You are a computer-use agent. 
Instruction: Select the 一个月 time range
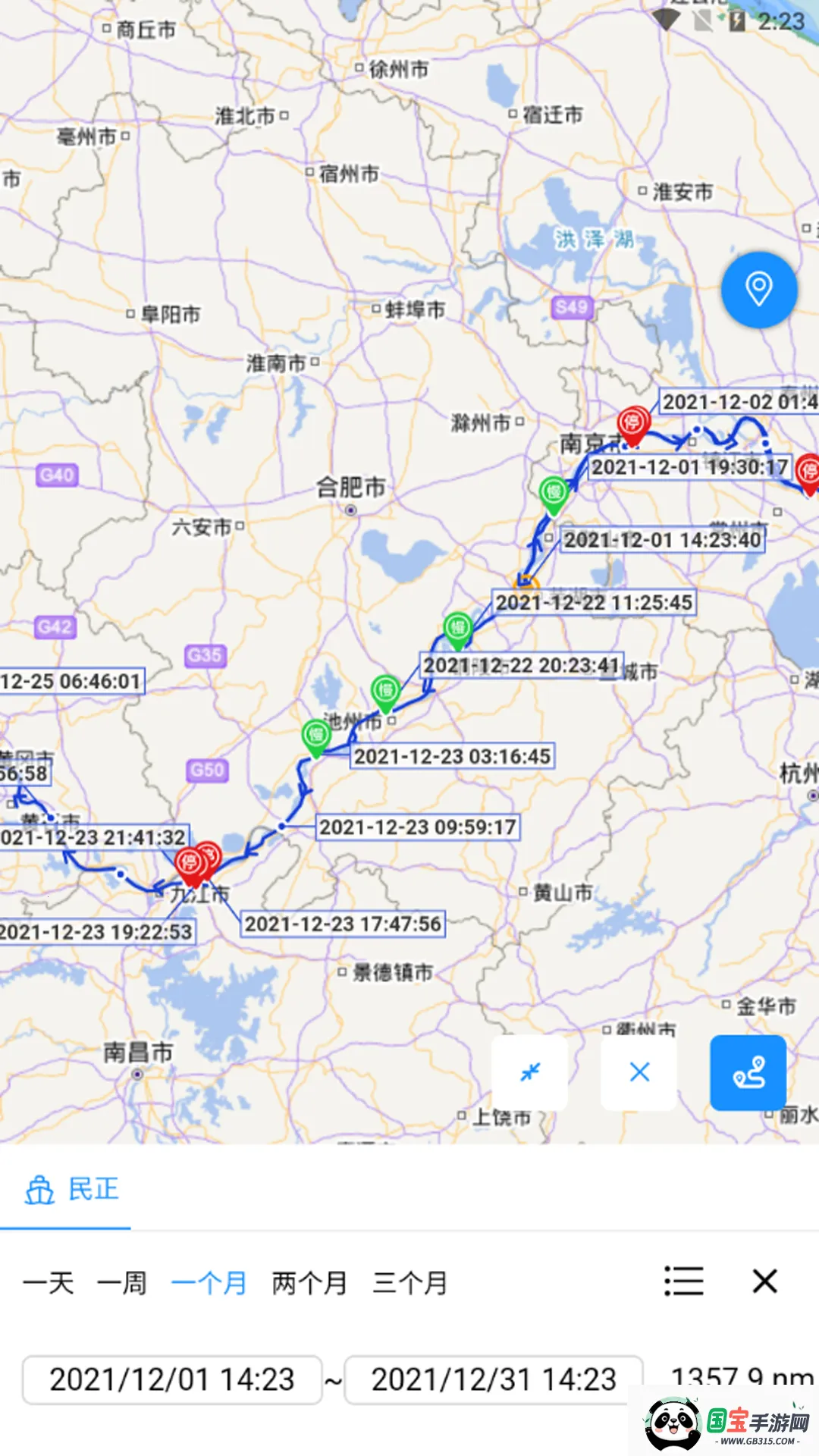click(x=209, y=1283)
